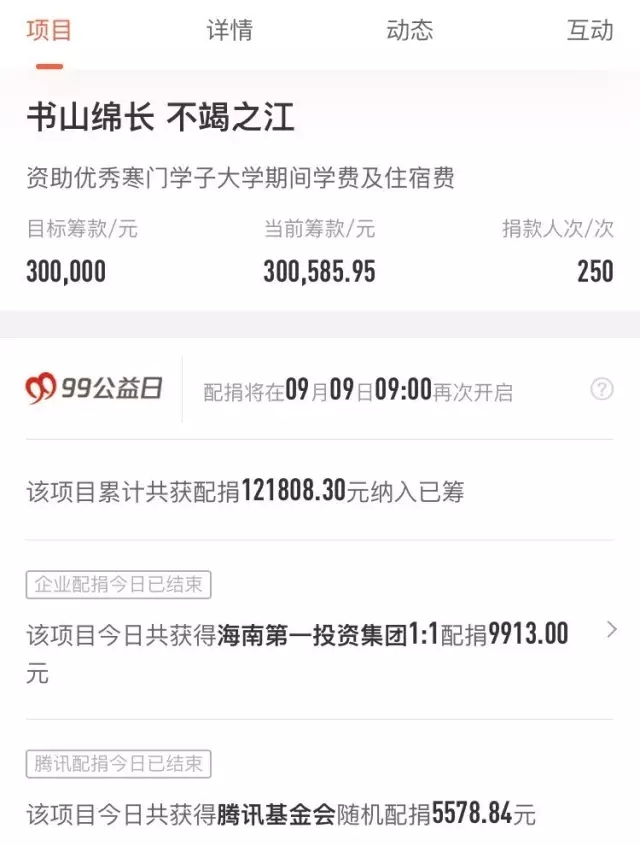Select the 项目 tab

(49, 30)
